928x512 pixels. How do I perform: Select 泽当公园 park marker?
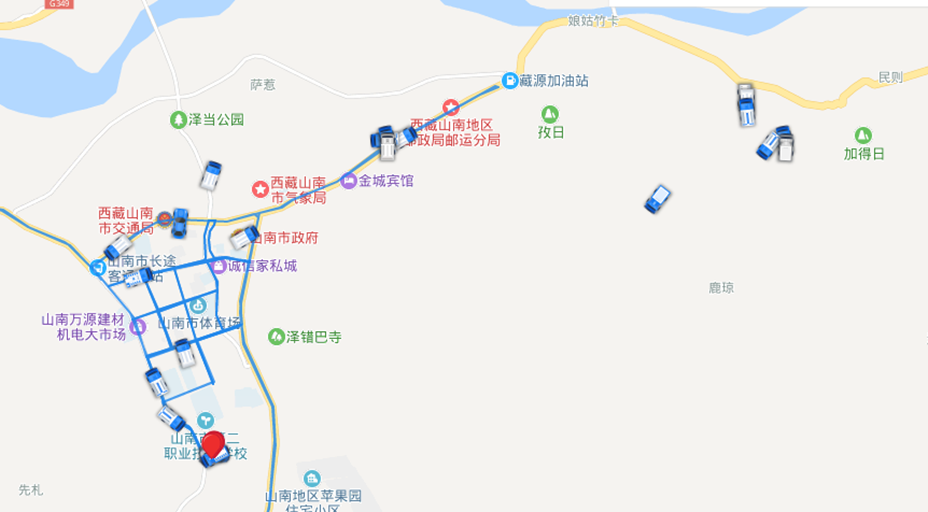click(179, 119)
